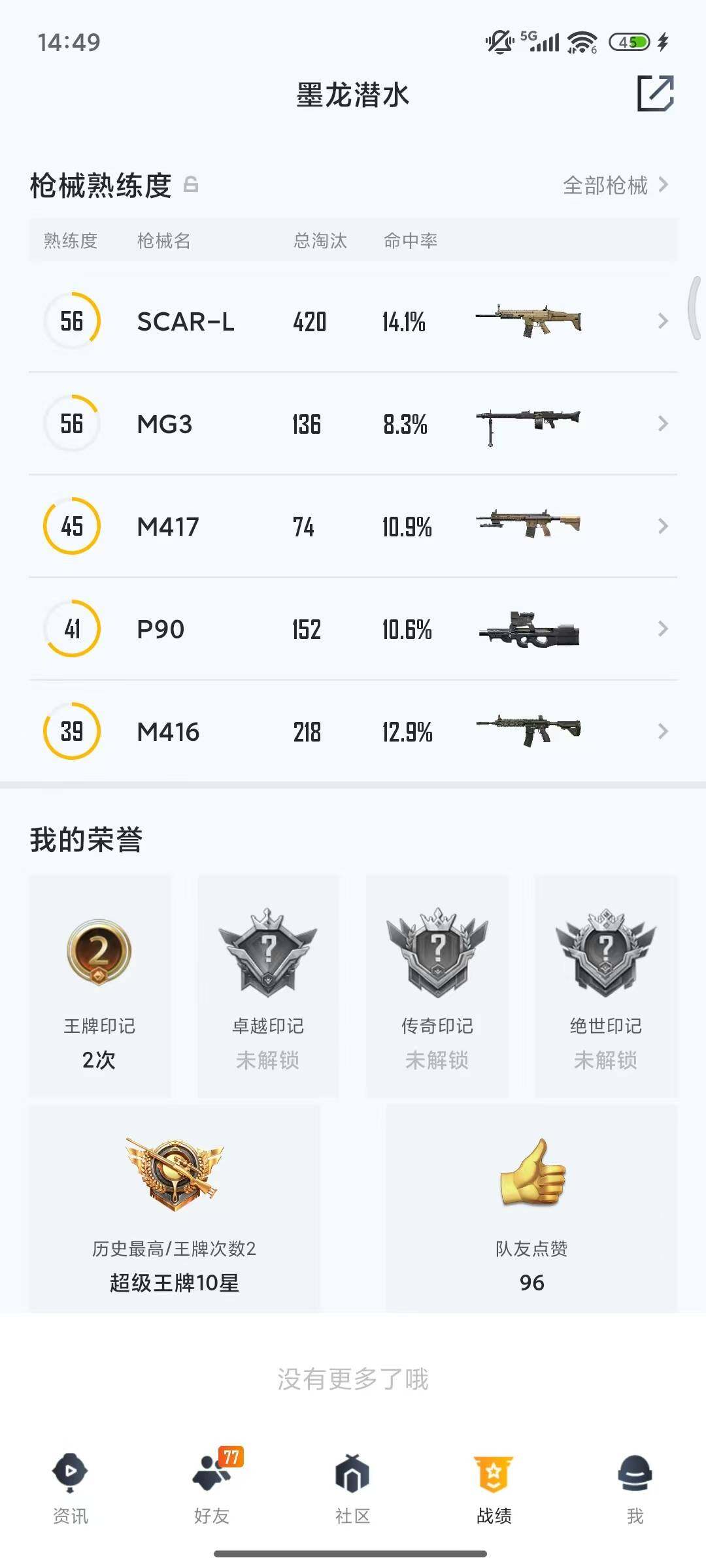Screen dimensions: 706x1568
Task: Open P90 details with the right chevron
Action: point(662,629)
